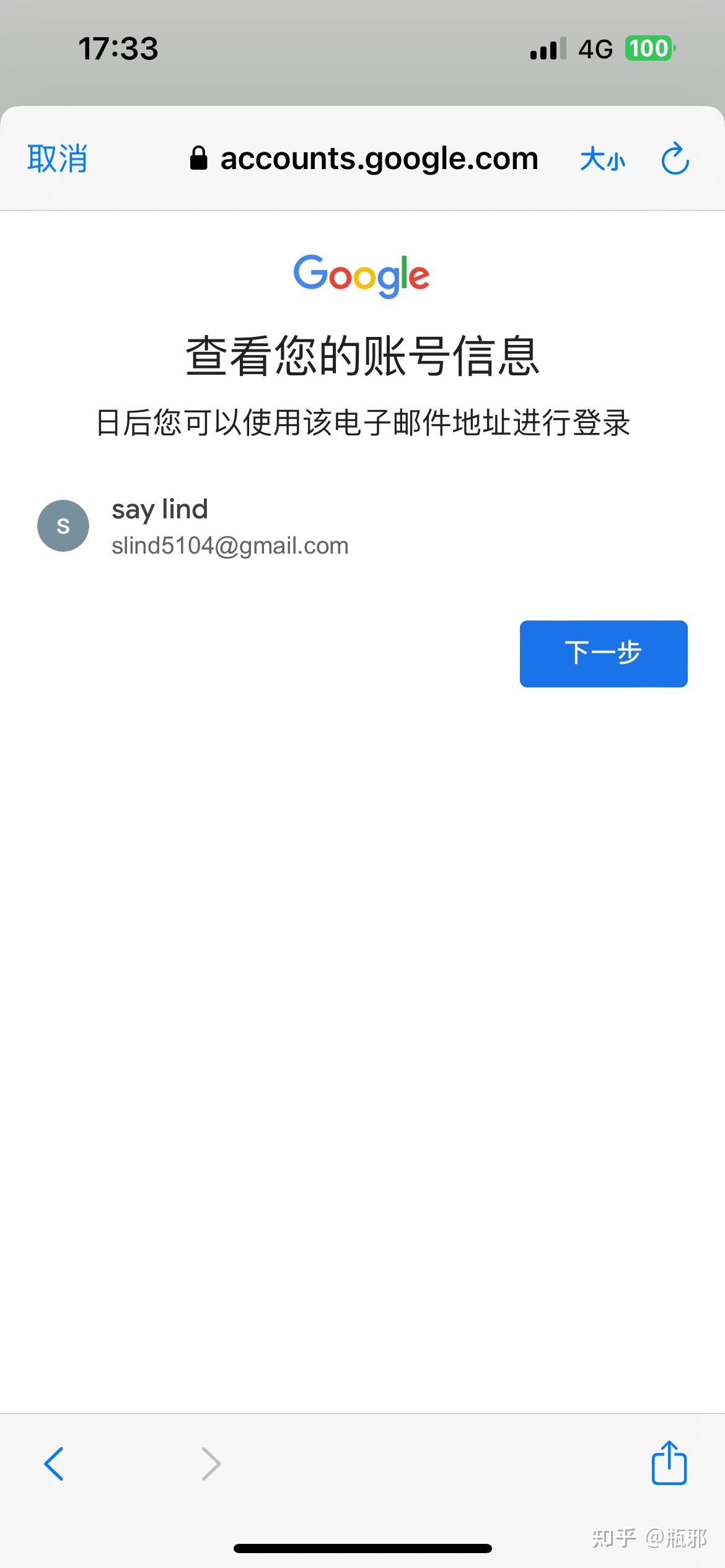
Task: Open the share sheet icon
Action: [x=669, y=1462]
